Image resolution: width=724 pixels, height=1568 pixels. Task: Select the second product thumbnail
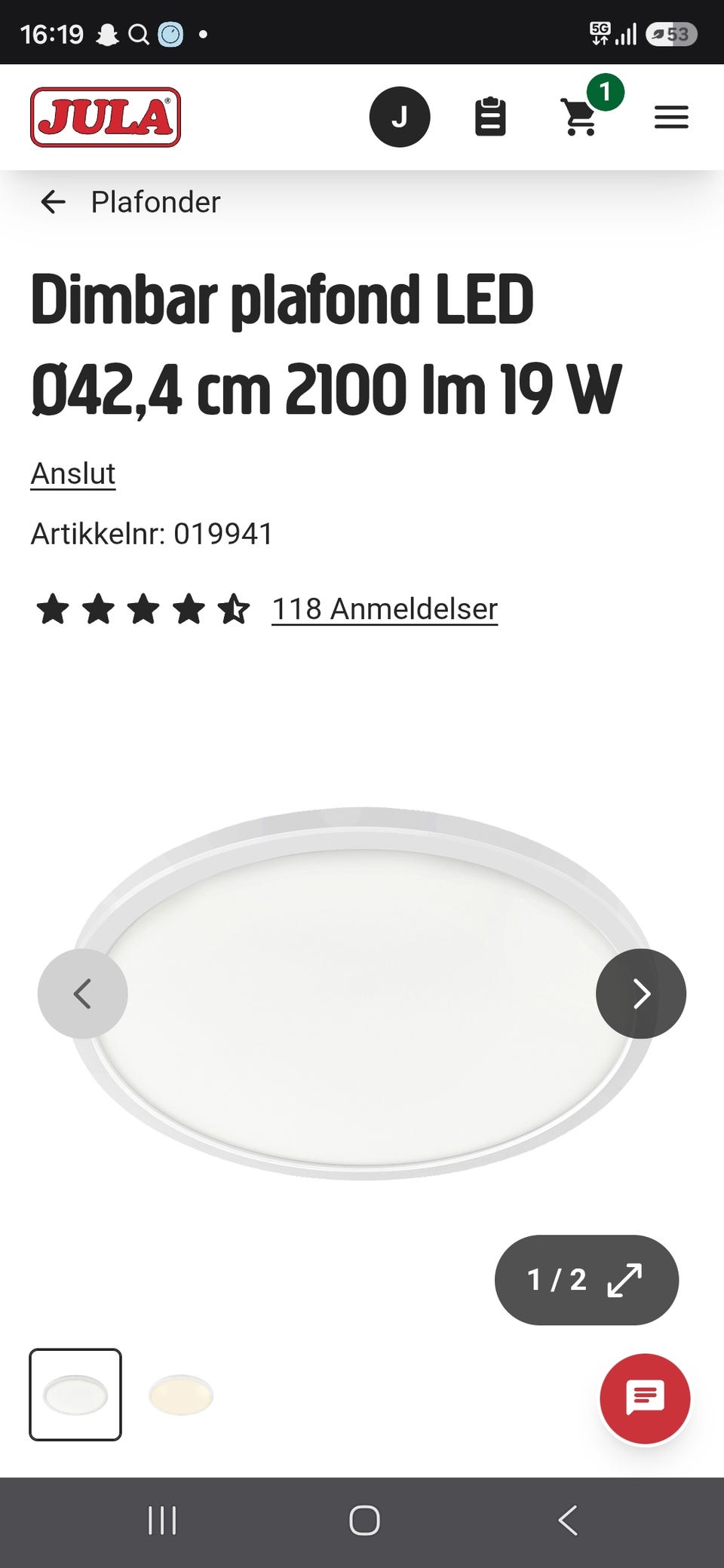click(x=181, y=1395)
